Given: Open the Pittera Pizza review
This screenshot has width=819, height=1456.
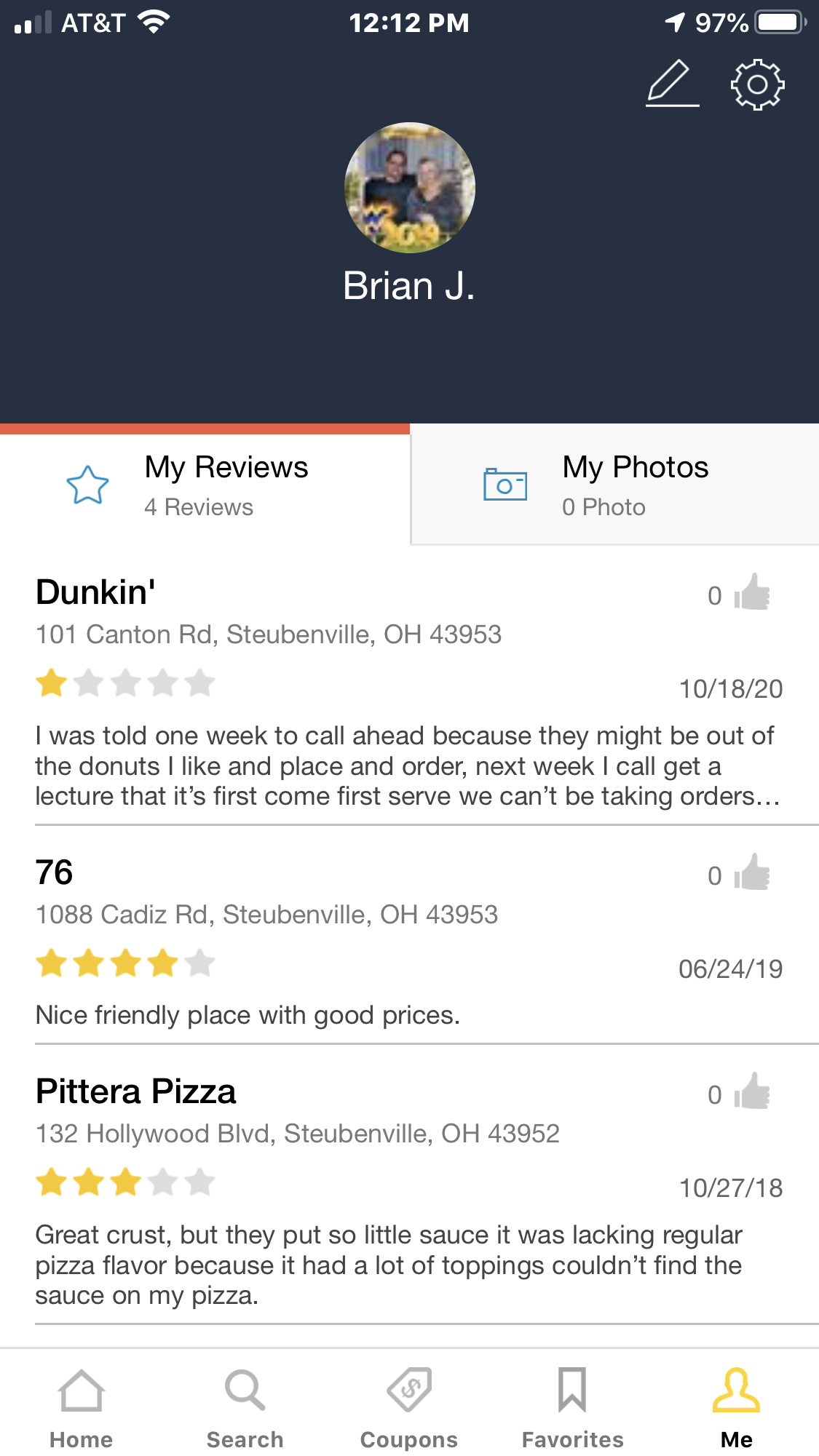Looking at the screenshot, I should pyautogui.click(x=136, y=1091).
